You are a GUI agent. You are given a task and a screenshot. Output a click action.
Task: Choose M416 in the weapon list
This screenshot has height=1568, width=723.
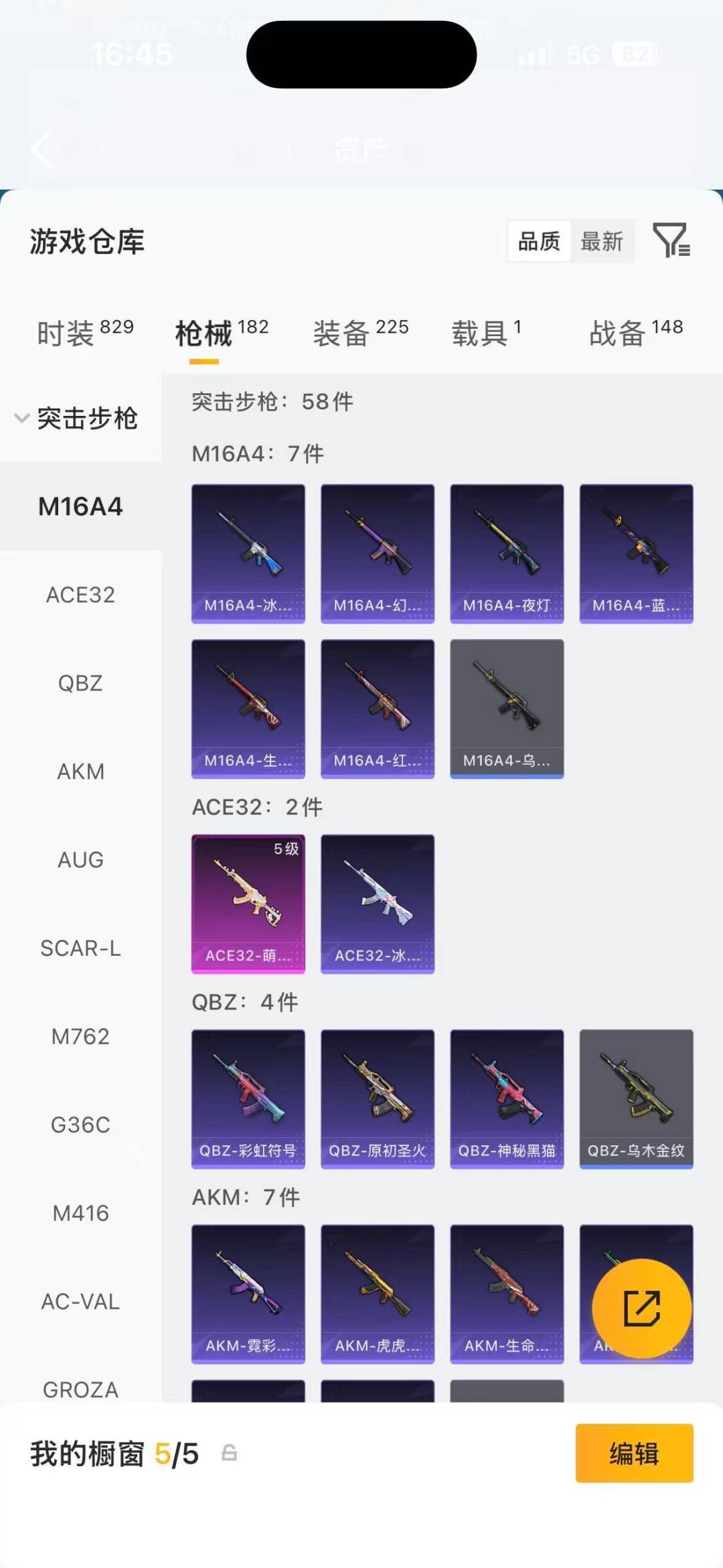click(x=80, y=1213)
